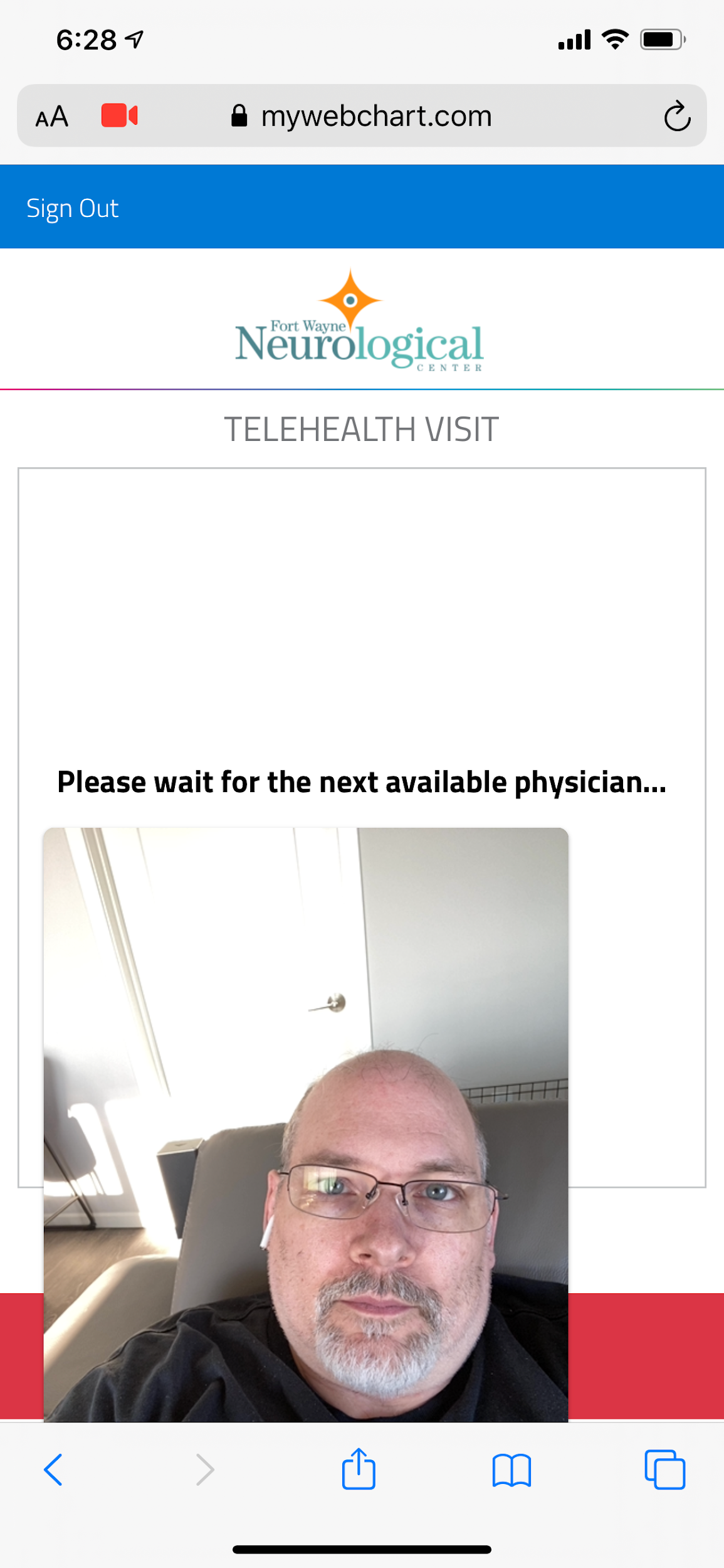Reload the telehealth page
The height and width of the screenshot is (1568, 724).
pos(677,117)
